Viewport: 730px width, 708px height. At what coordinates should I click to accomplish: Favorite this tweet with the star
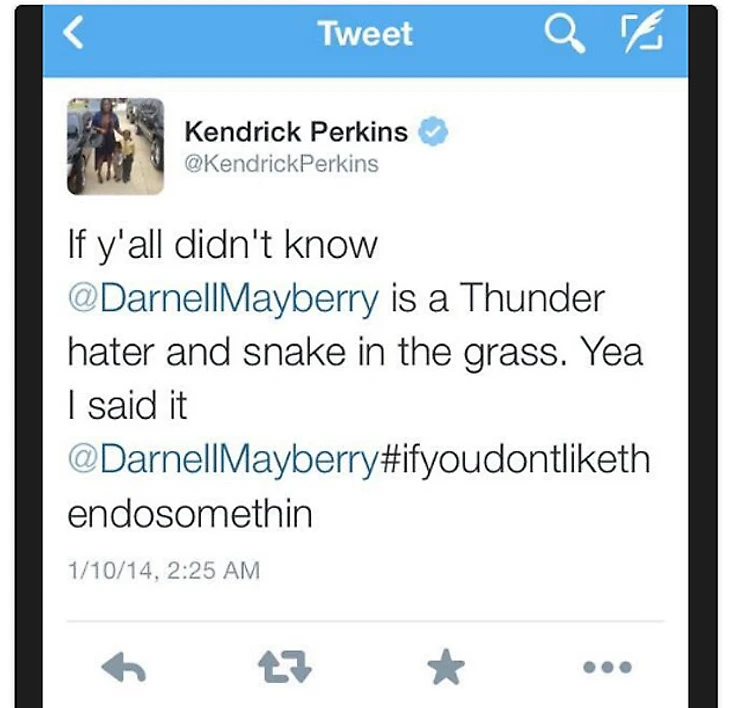(x=441, y=667)
